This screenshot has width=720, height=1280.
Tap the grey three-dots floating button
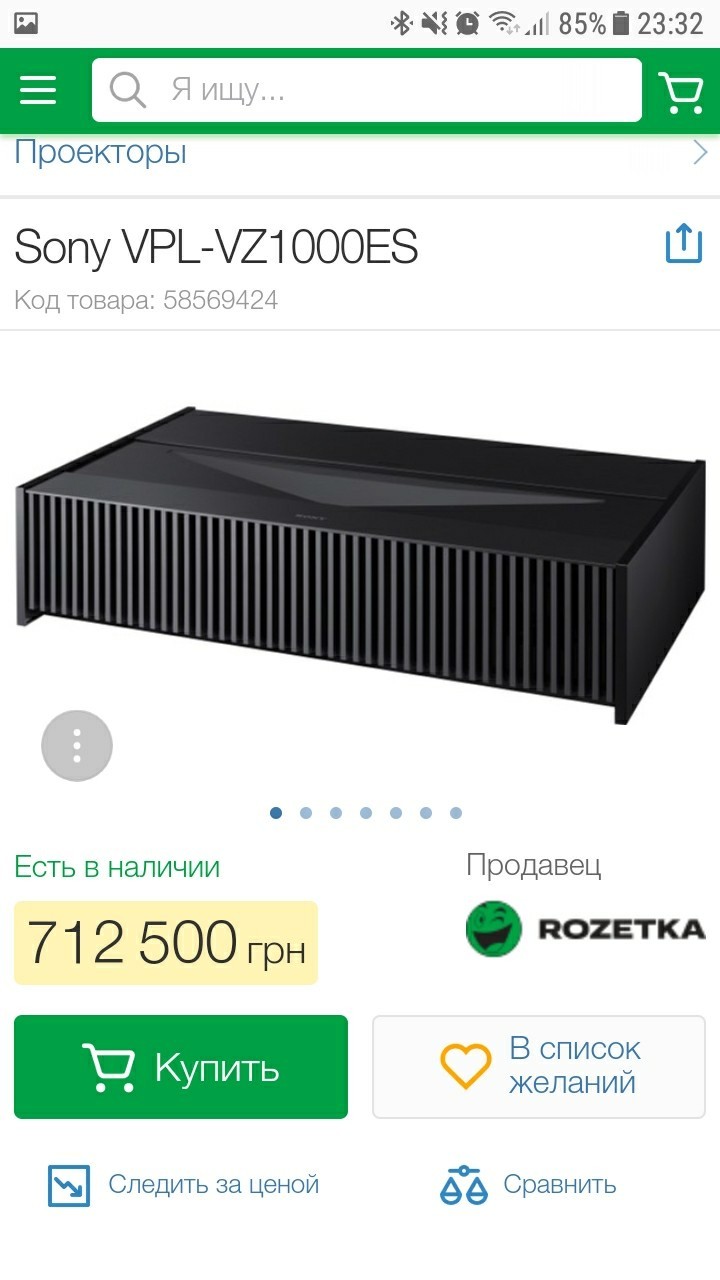pos(77,746)
